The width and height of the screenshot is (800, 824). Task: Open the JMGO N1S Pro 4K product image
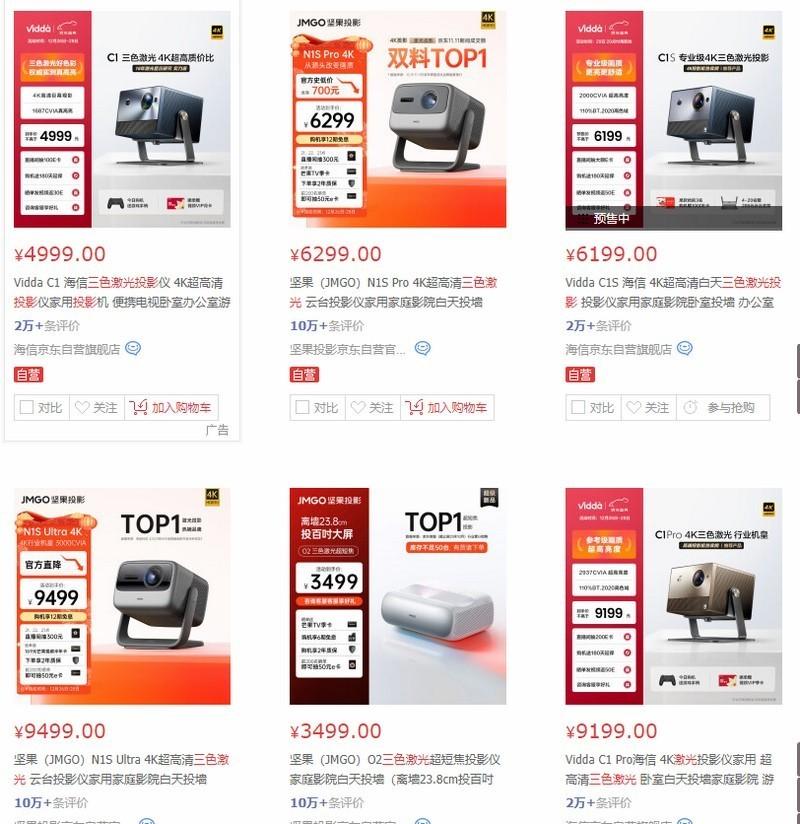coord(398,120)
